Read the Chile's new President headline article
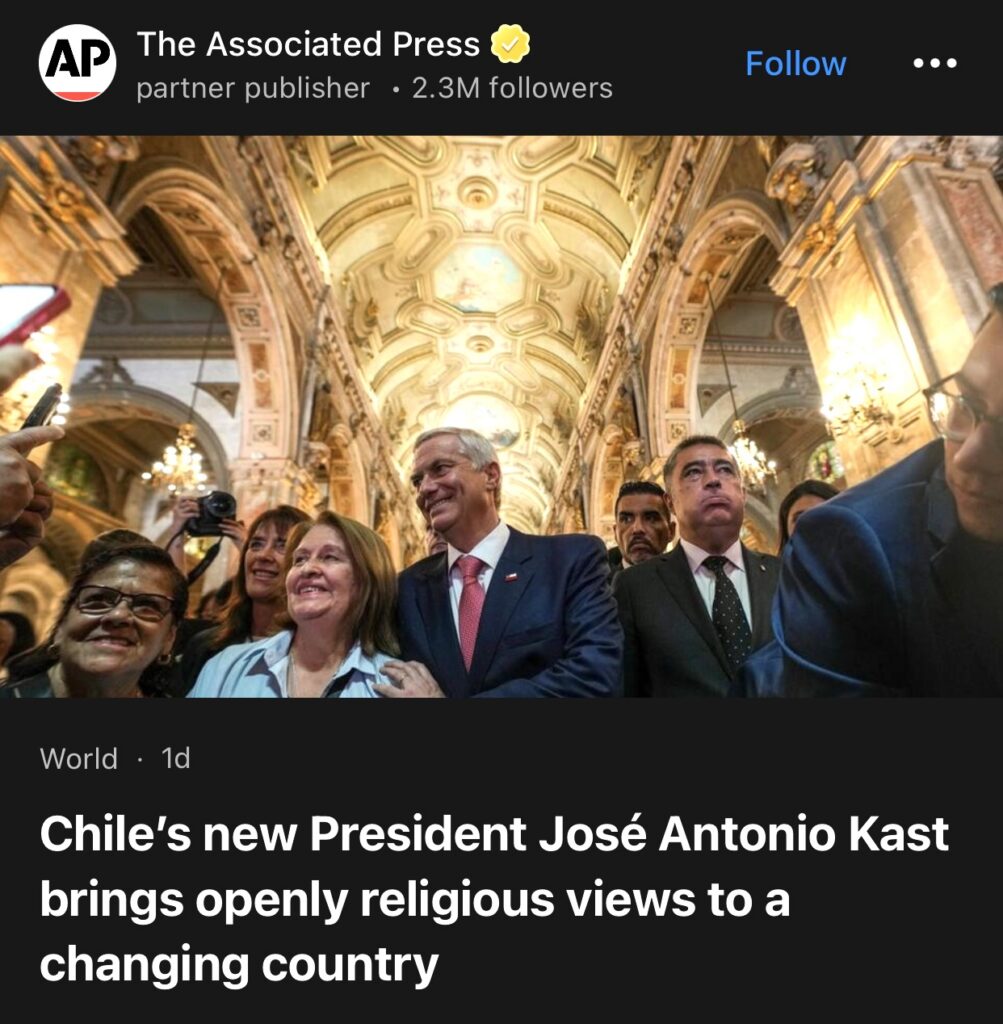Viewport: 1003px width, 1024px height. [494, 899]
